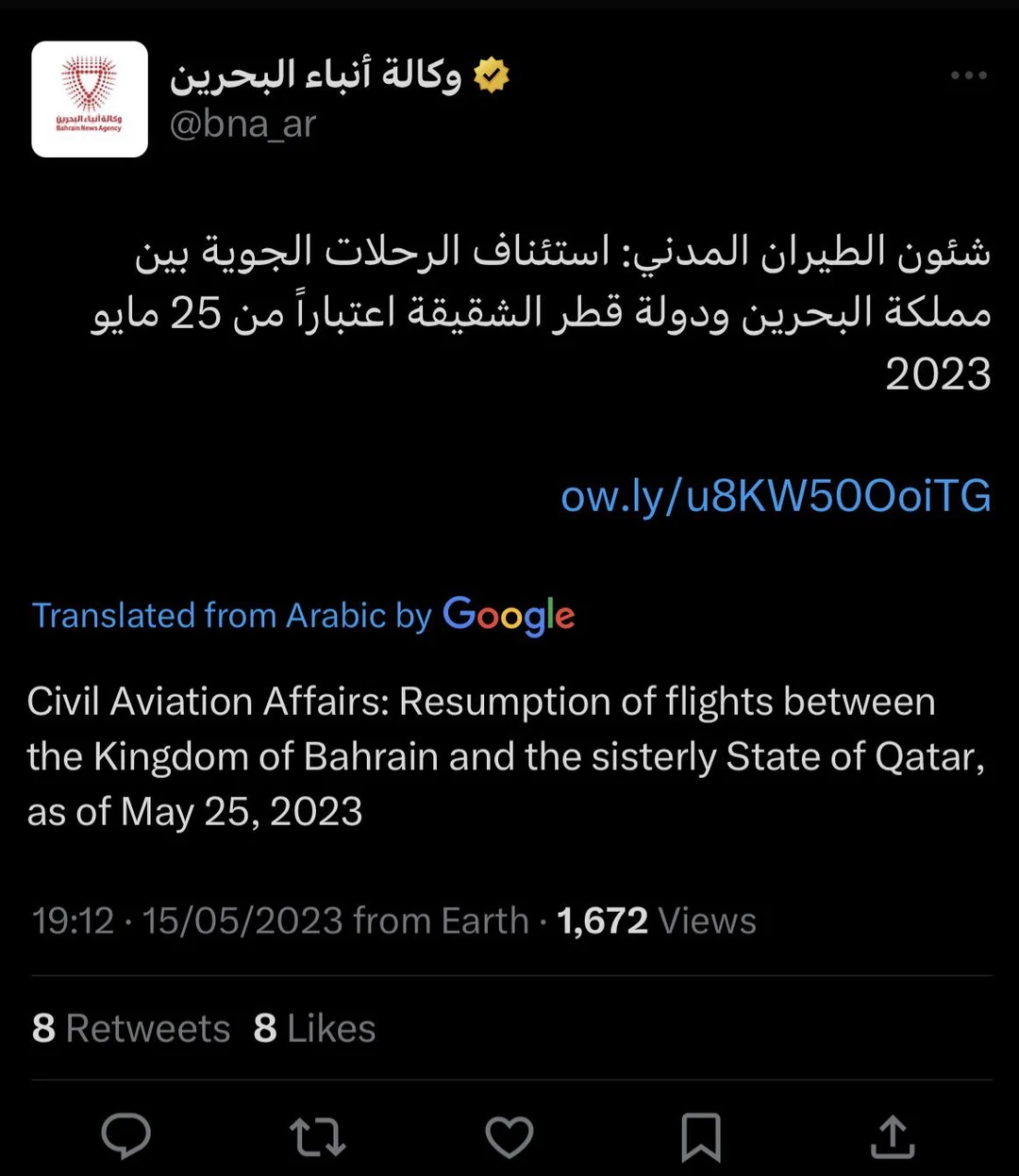Bookmark this tweet

click(701, 1137)
